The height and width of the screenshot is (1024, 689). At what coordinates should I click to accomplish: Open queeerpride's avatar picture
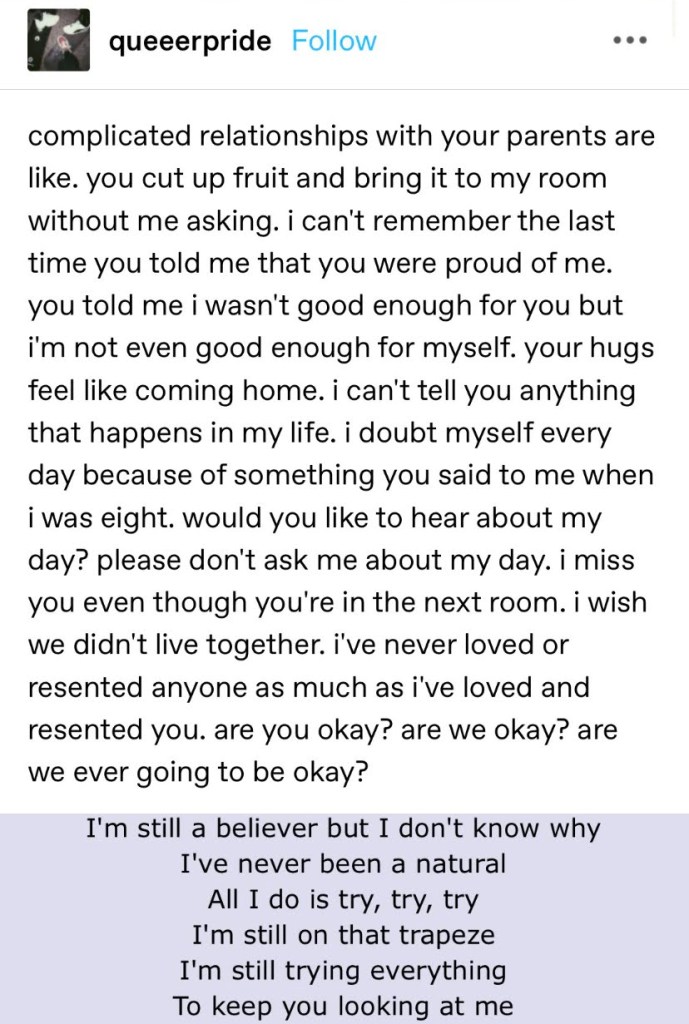coord(59,41)
